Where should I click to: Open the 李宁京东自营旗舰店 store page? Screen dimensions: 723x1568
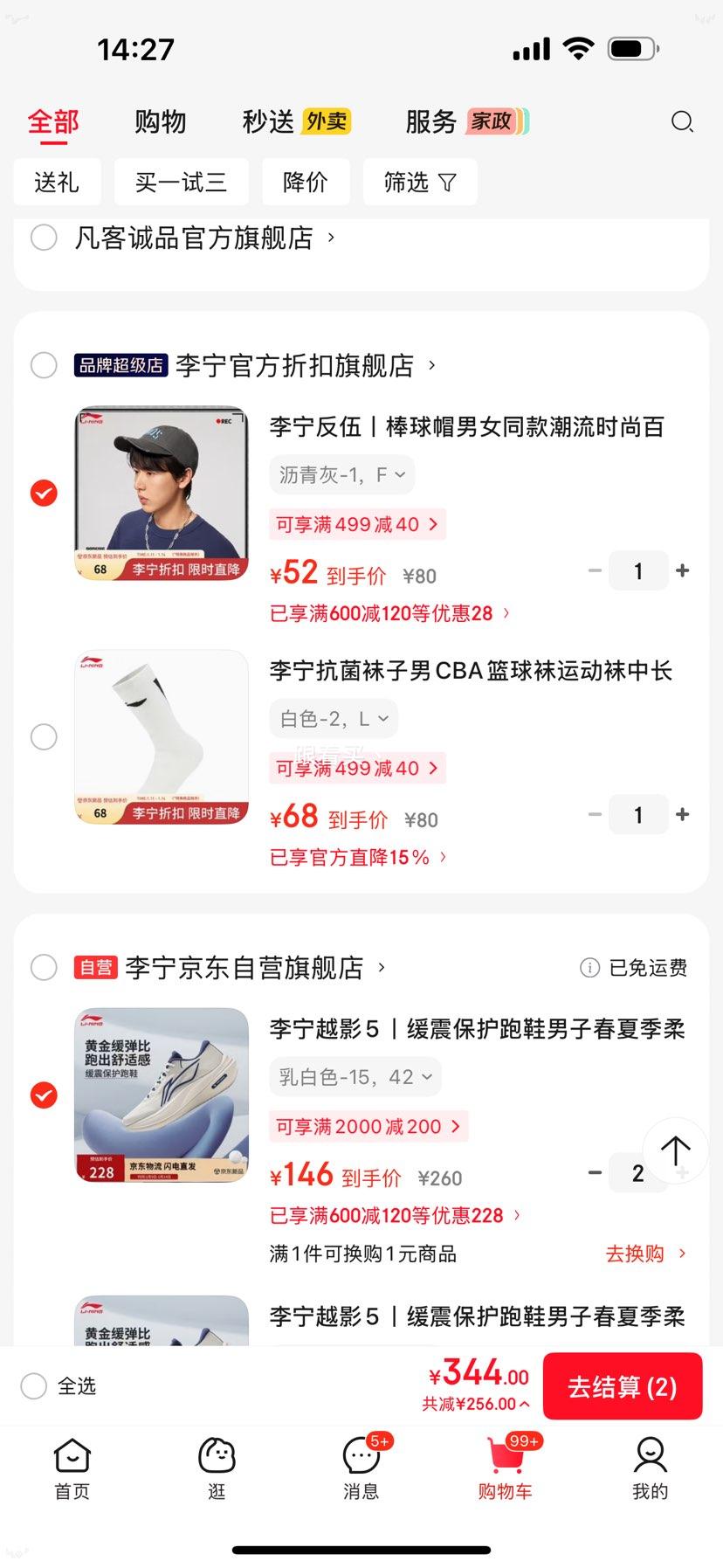click(244, 968)
